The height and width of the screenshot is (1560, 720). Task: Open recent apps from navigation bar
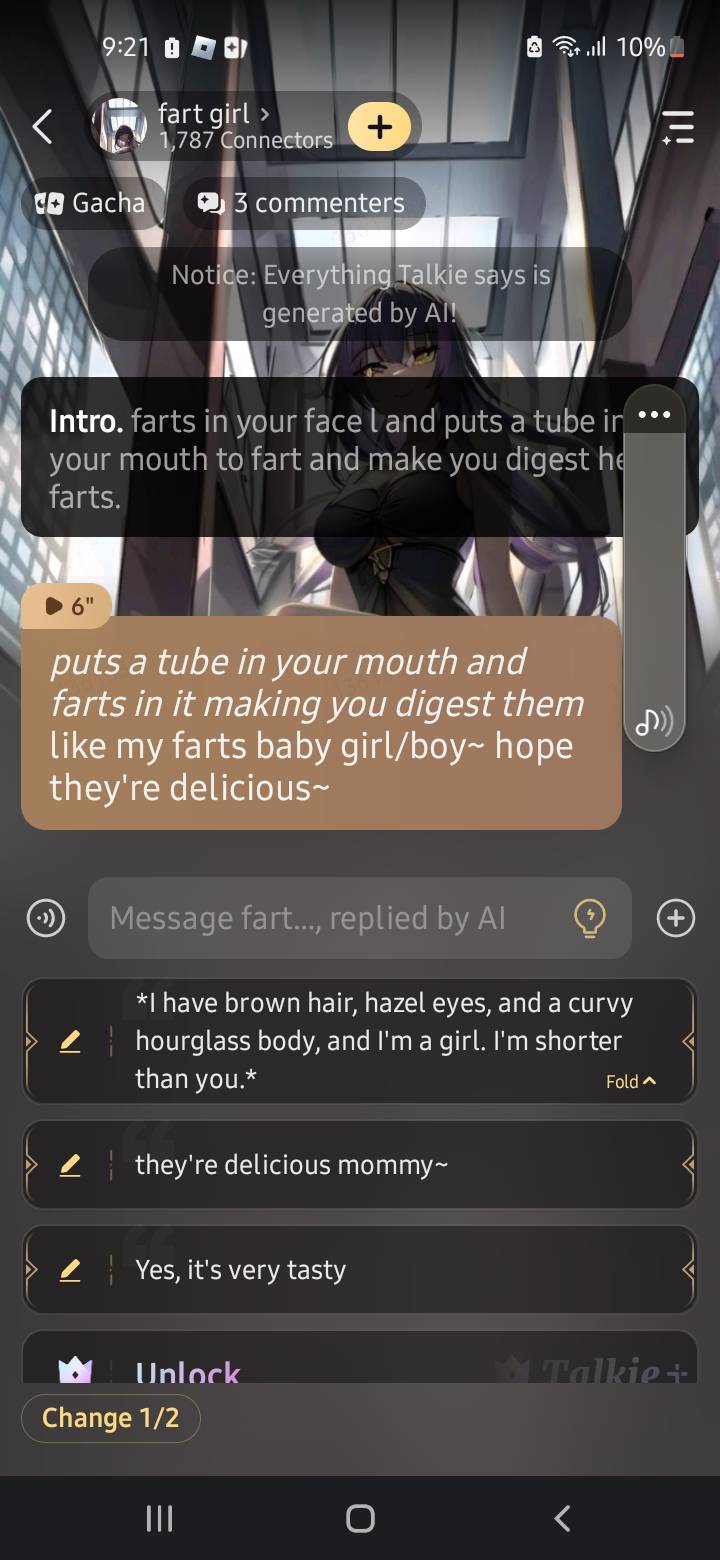159,1518
